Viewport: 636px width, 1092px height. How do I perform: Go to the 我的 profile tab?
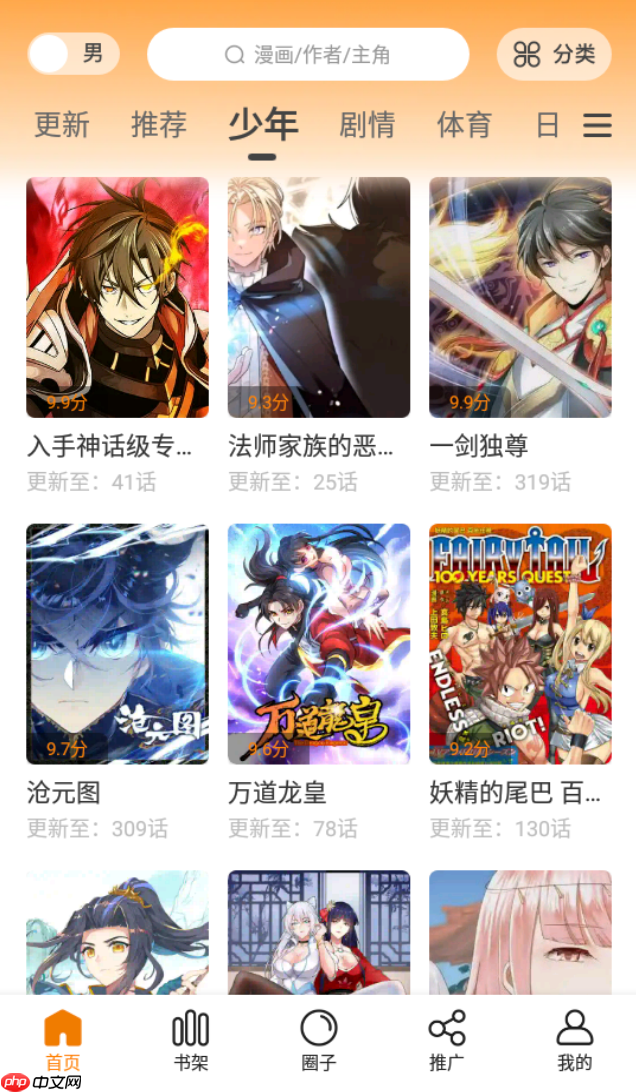coord(575,1040)
